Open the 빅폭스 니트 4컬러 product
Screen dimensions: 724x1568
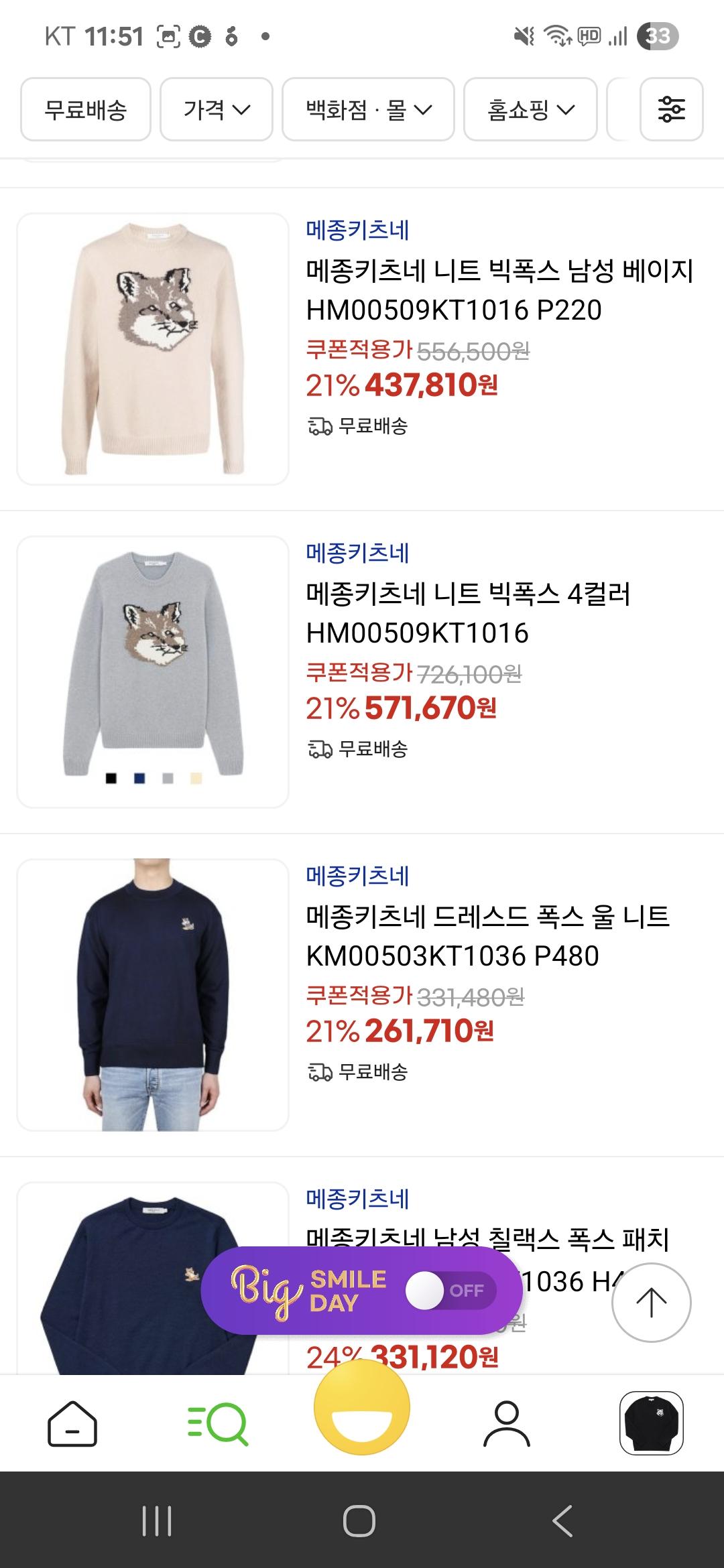pyautogui.click(x=468, y=613)
